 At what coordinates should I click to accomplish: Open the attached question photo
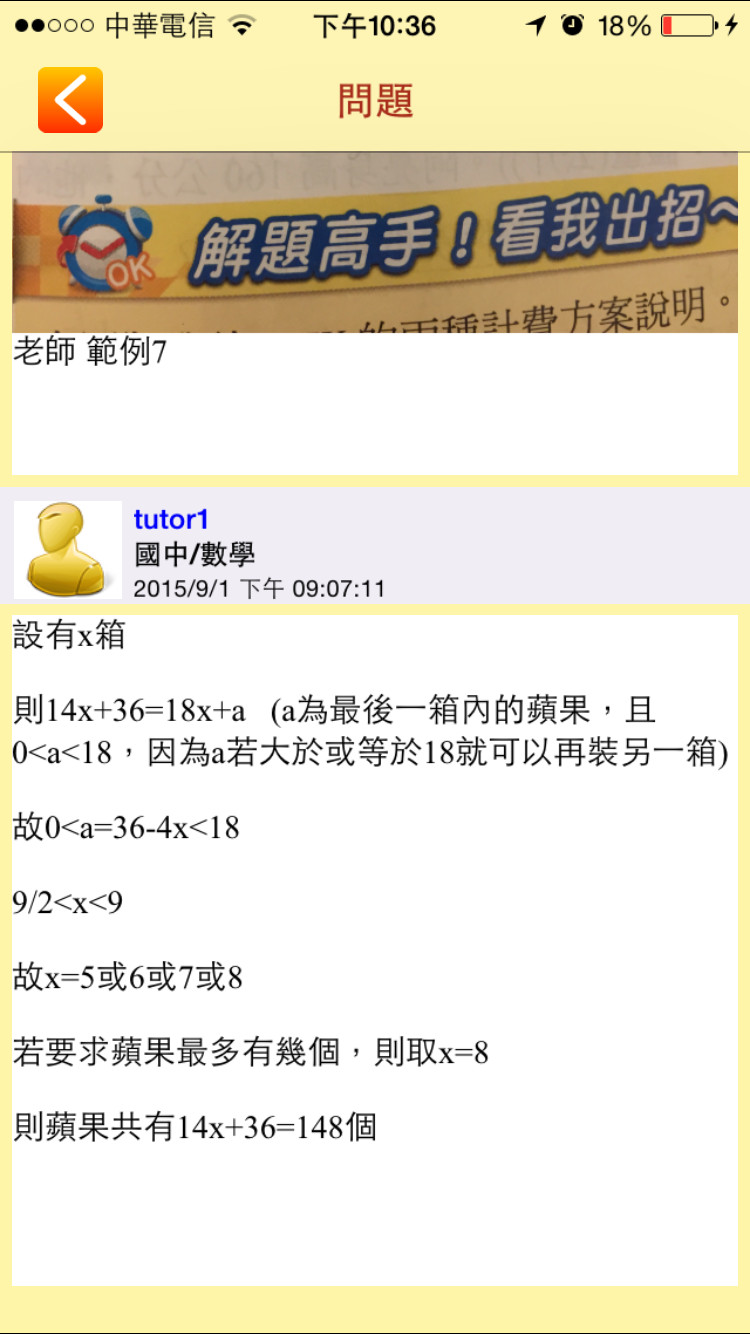click(375, 243)
